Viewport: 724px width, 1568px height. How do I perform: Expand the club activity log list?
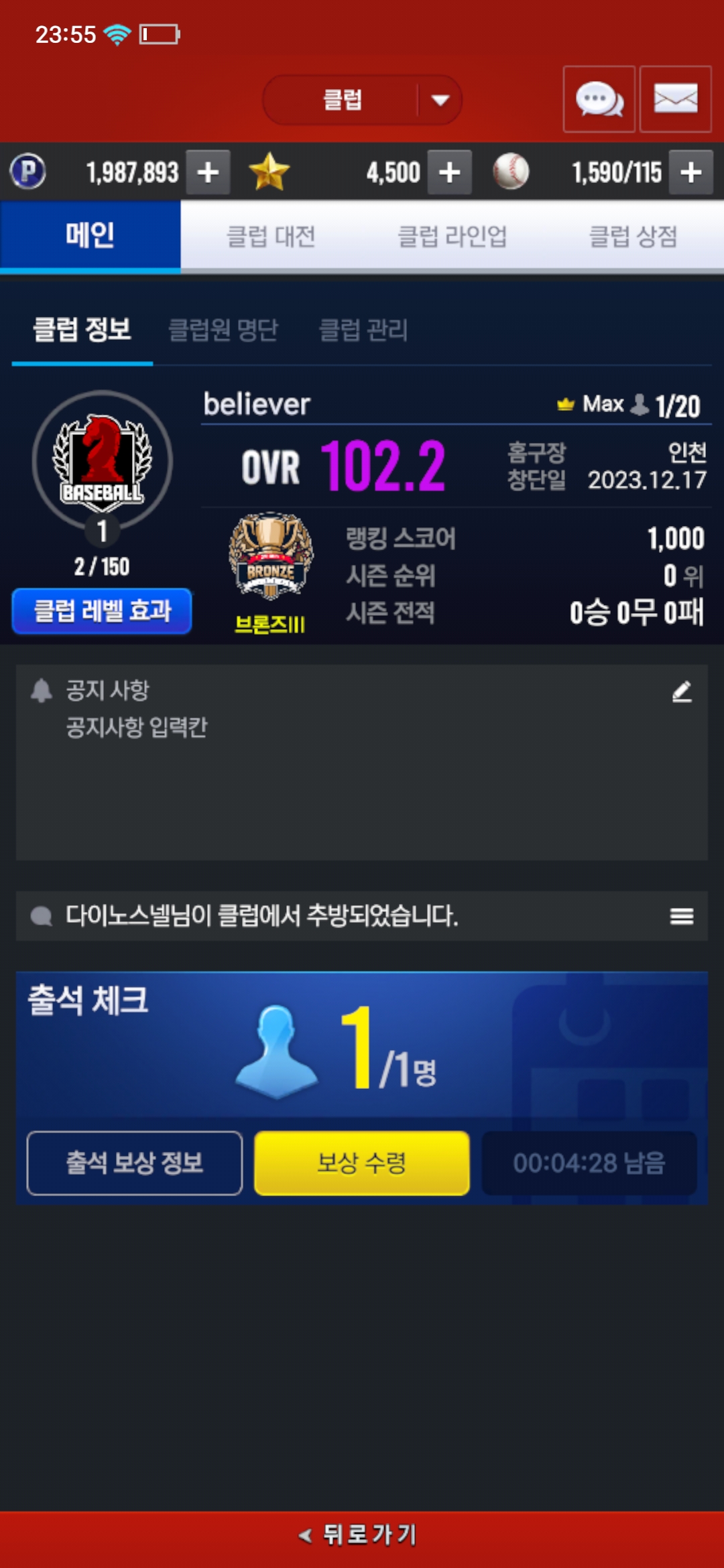coord(682,916)
